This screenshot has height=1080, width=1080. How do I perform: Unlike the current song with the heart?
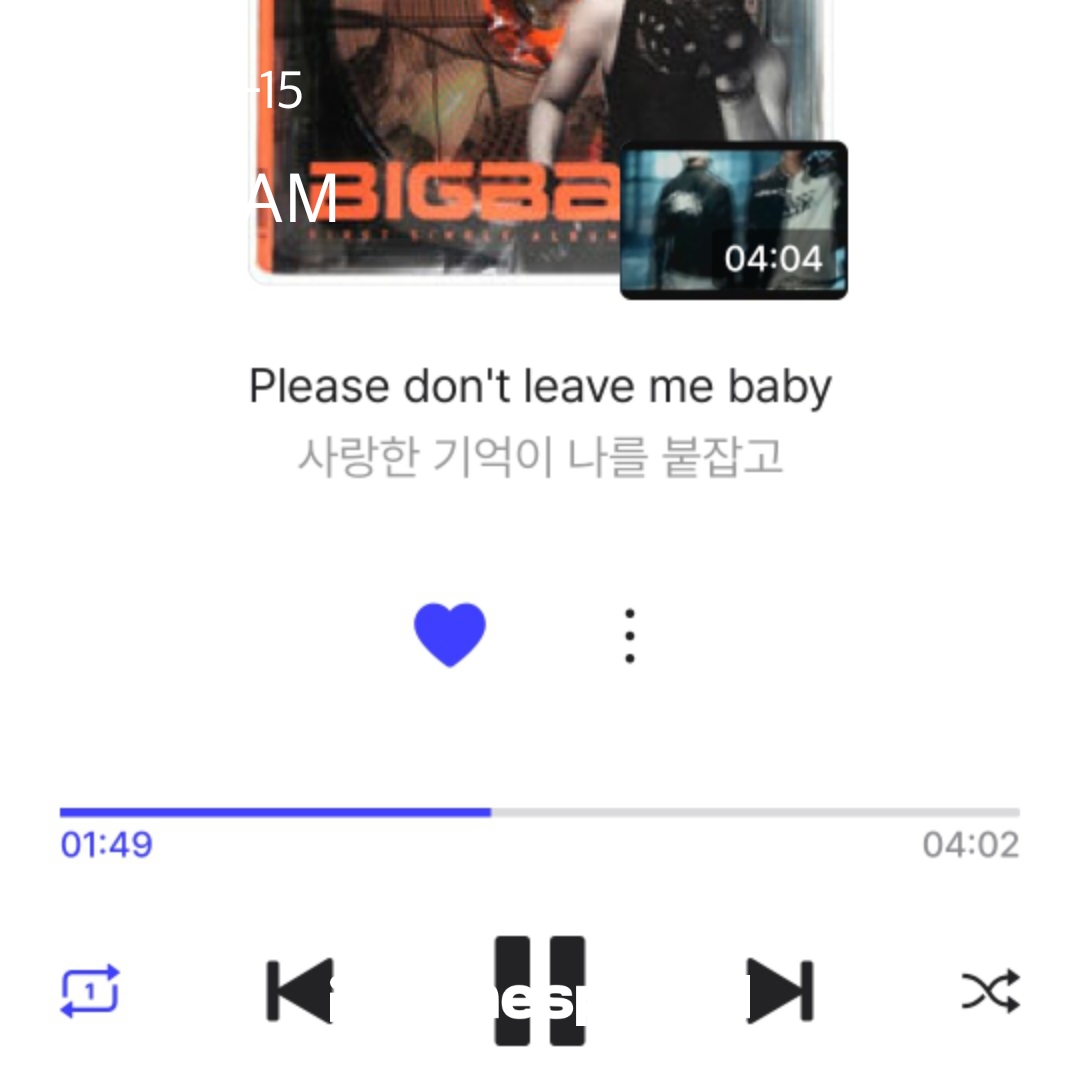coord(449,634)
